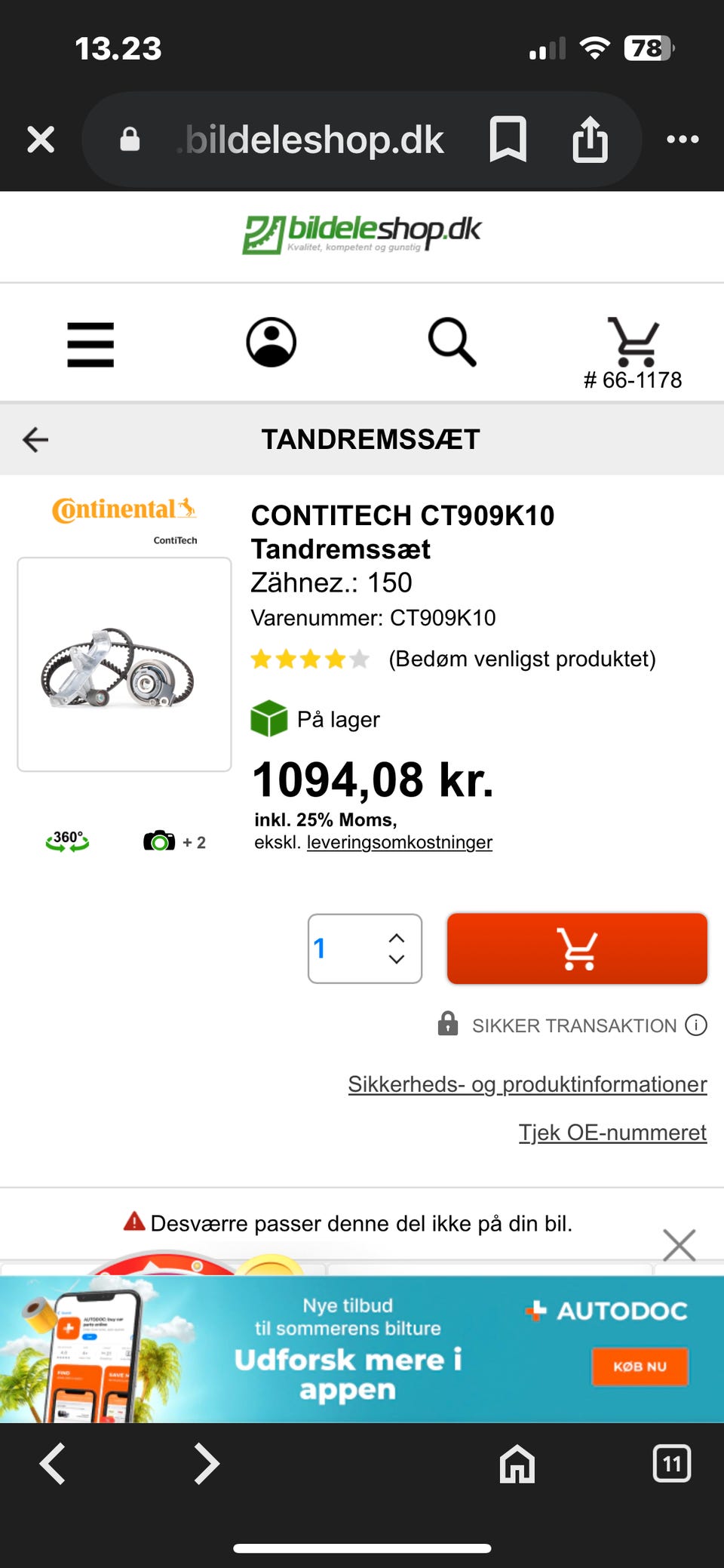
Task: View the shopping cart
Action: click(634, 340)
